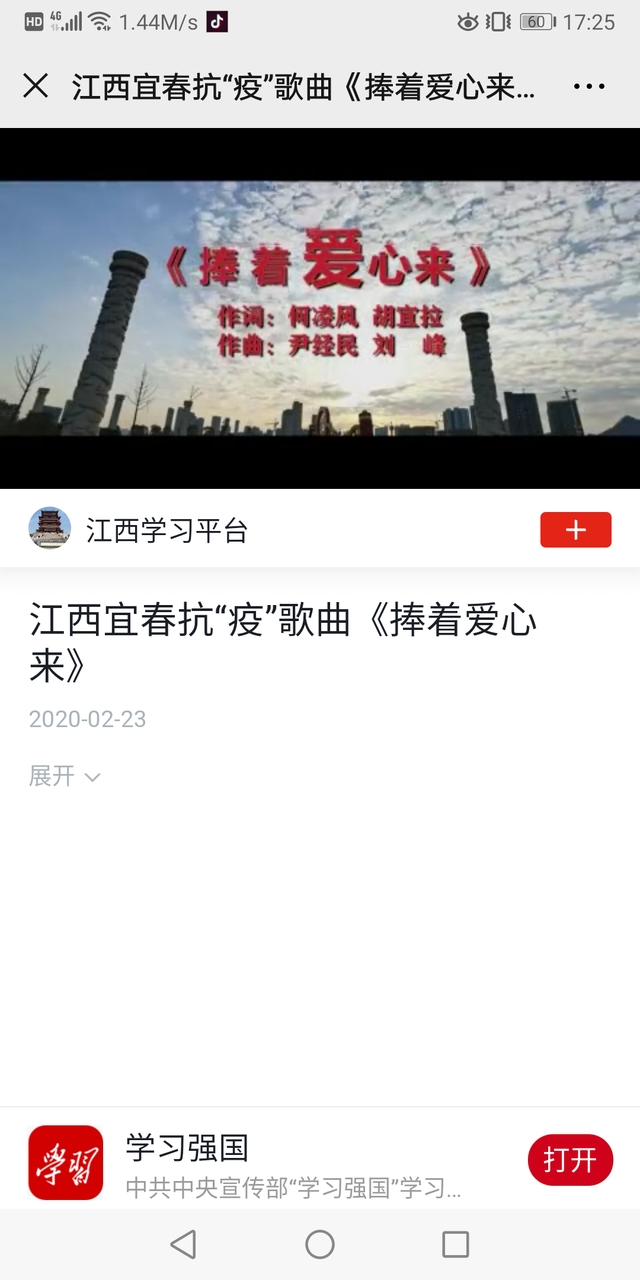
Task: Play the 《捧着爱心来》 video
Action: coord(320,308)
